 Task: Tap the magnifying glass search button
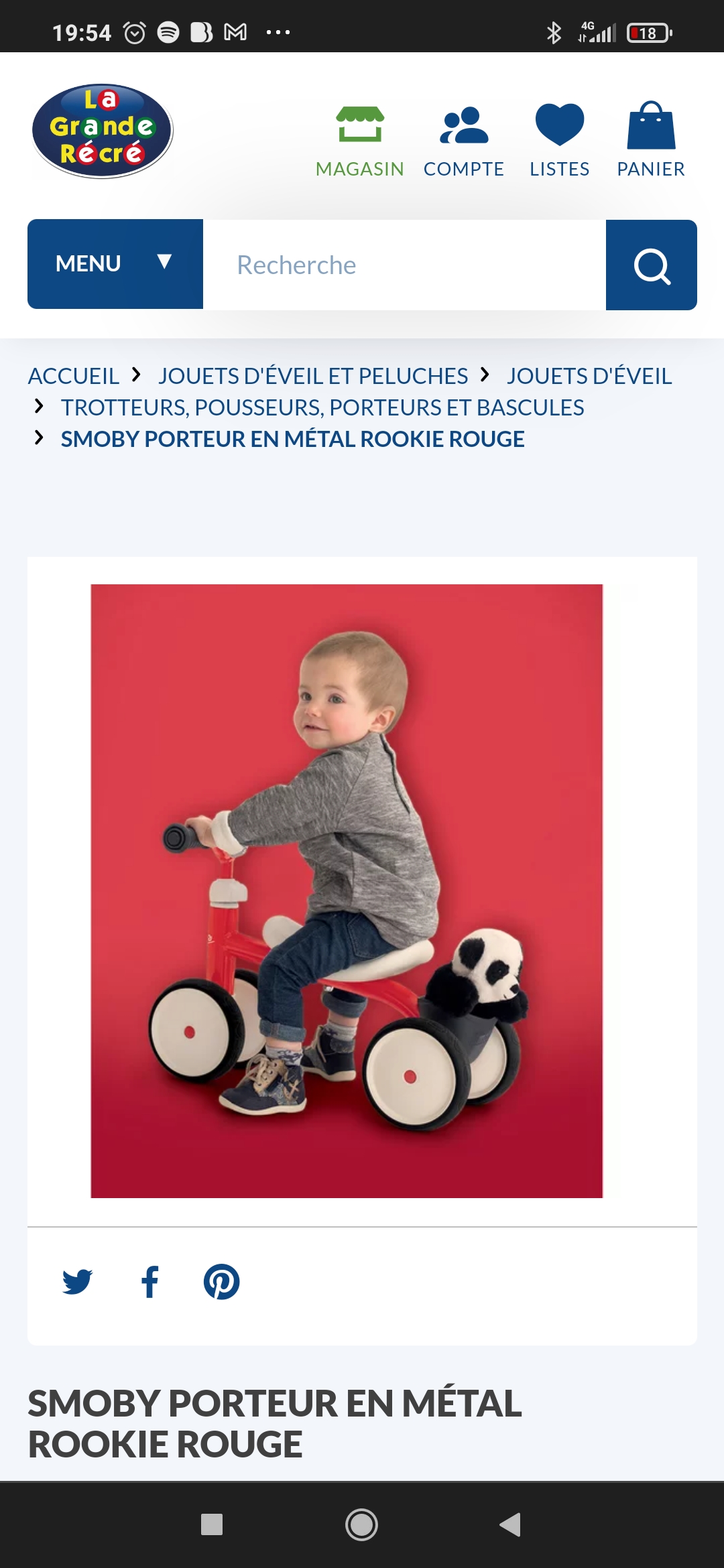pyautogui.click(x=651, y=265)
